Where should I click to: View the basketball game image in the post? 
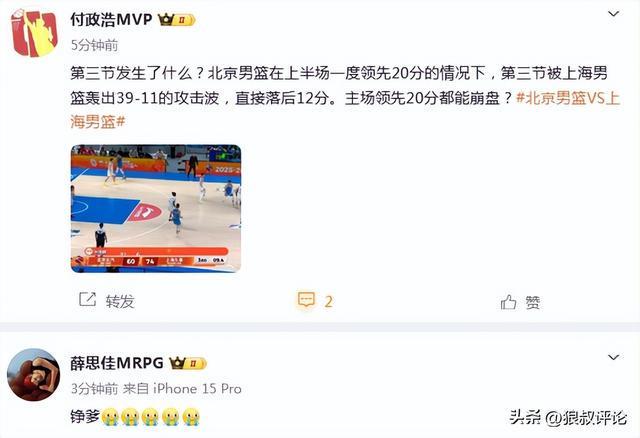pyautogui.click(x=156, y=208)
